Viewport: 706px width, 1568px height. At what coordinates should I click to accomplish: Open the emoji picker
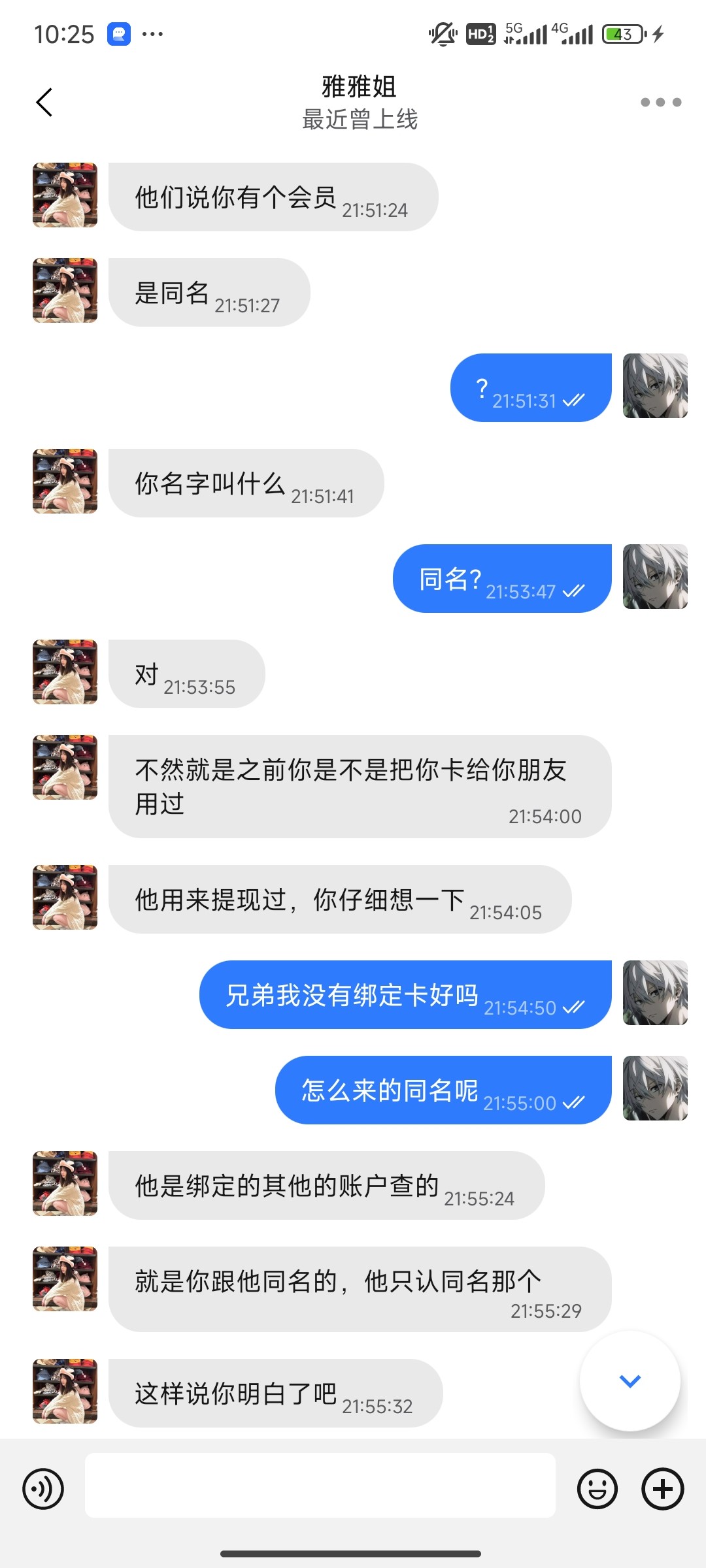pyautogui.click(x=597, y=1489)
